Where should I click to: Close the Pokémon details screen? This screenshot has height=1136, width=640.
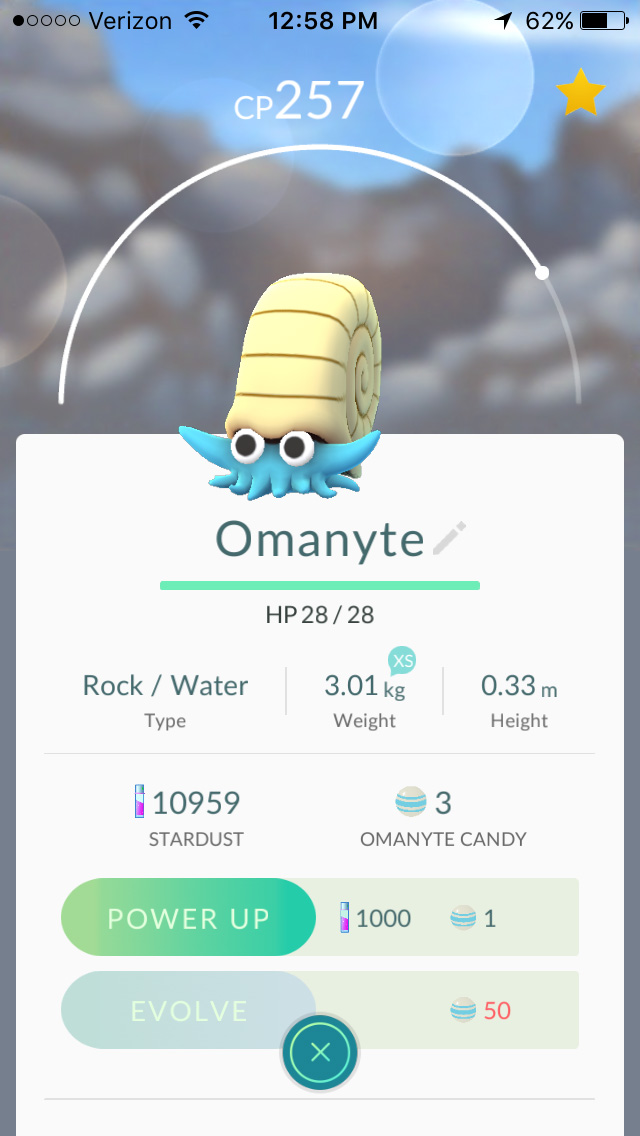point(320,1052)
